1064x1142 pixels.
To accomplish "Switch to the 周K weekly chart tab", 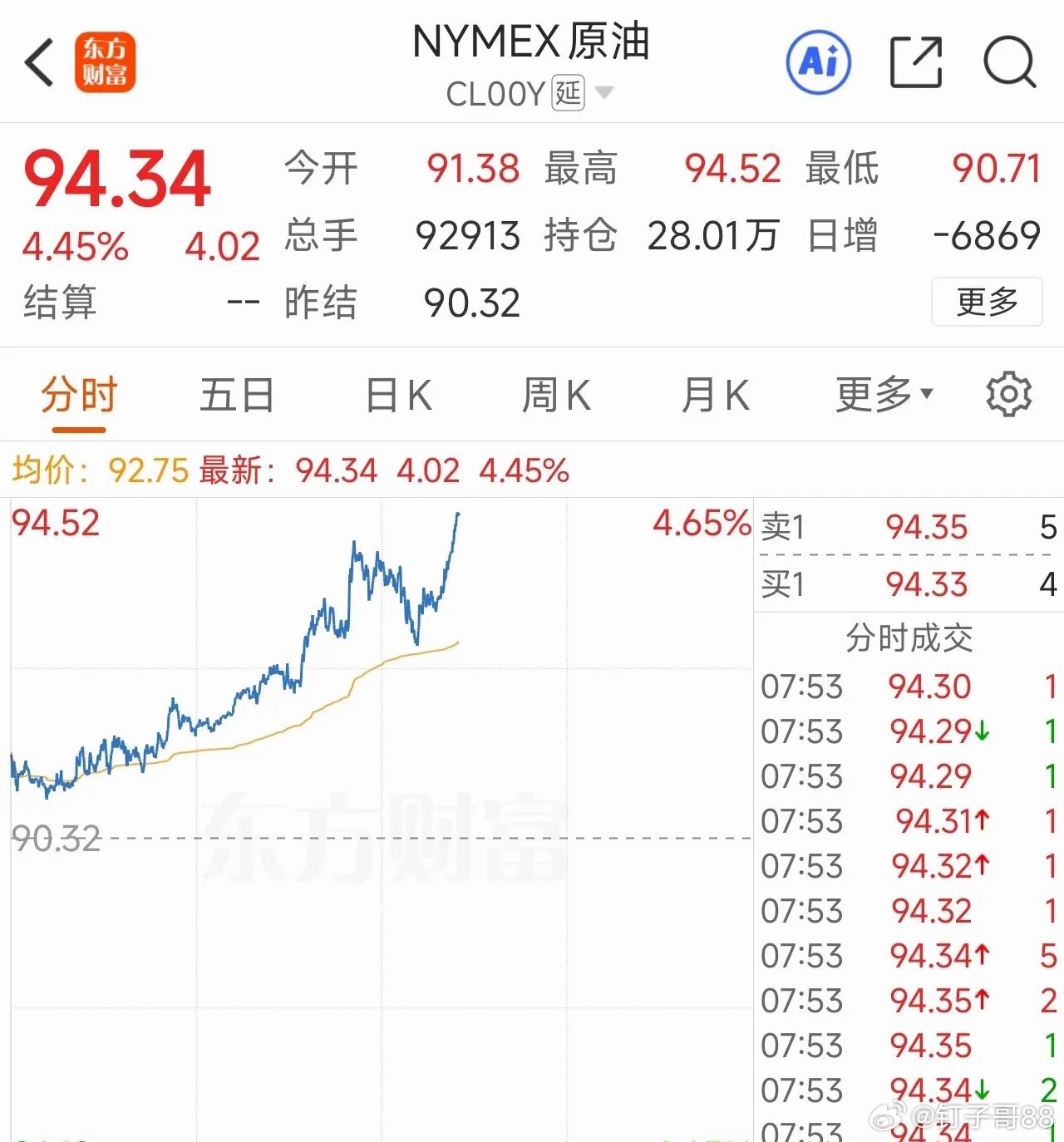I will [x=555, y=395].
